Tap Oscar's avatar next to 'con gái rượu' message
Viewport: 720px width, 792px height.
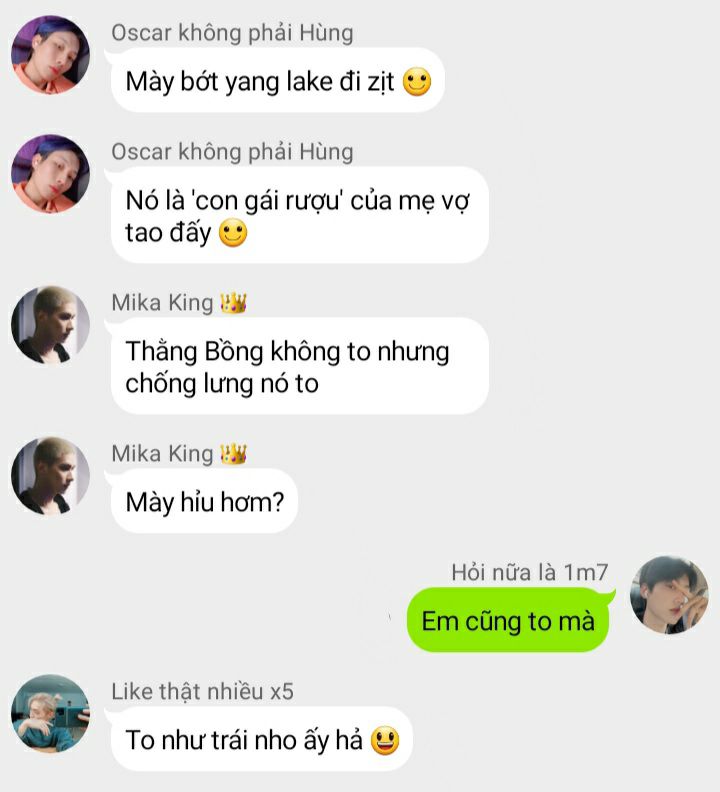(x=50, y=174)
